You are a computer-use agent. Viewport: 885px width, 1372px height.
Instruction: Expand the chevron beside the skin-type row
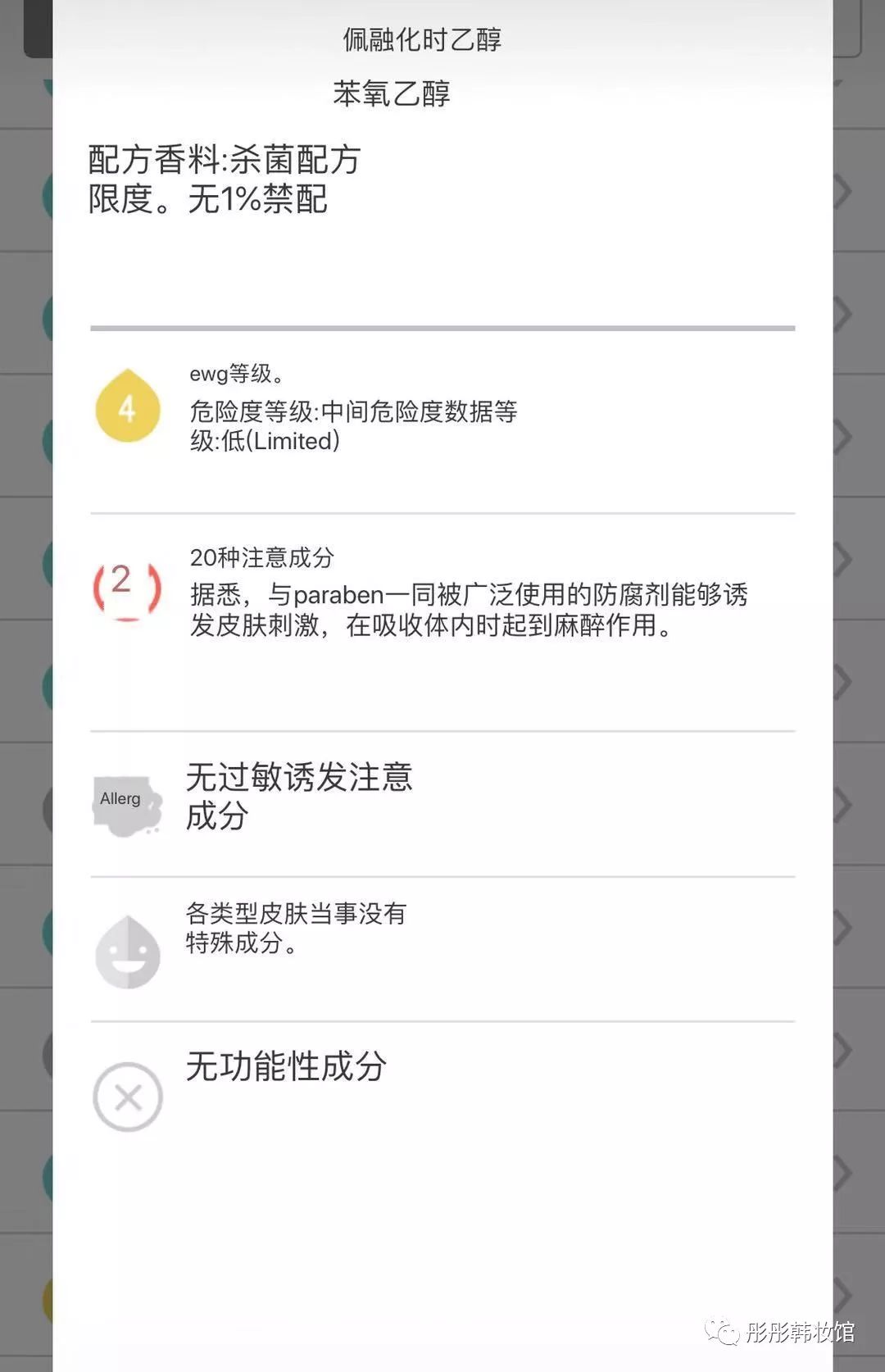pyautogui.click(x=844, y=927)
